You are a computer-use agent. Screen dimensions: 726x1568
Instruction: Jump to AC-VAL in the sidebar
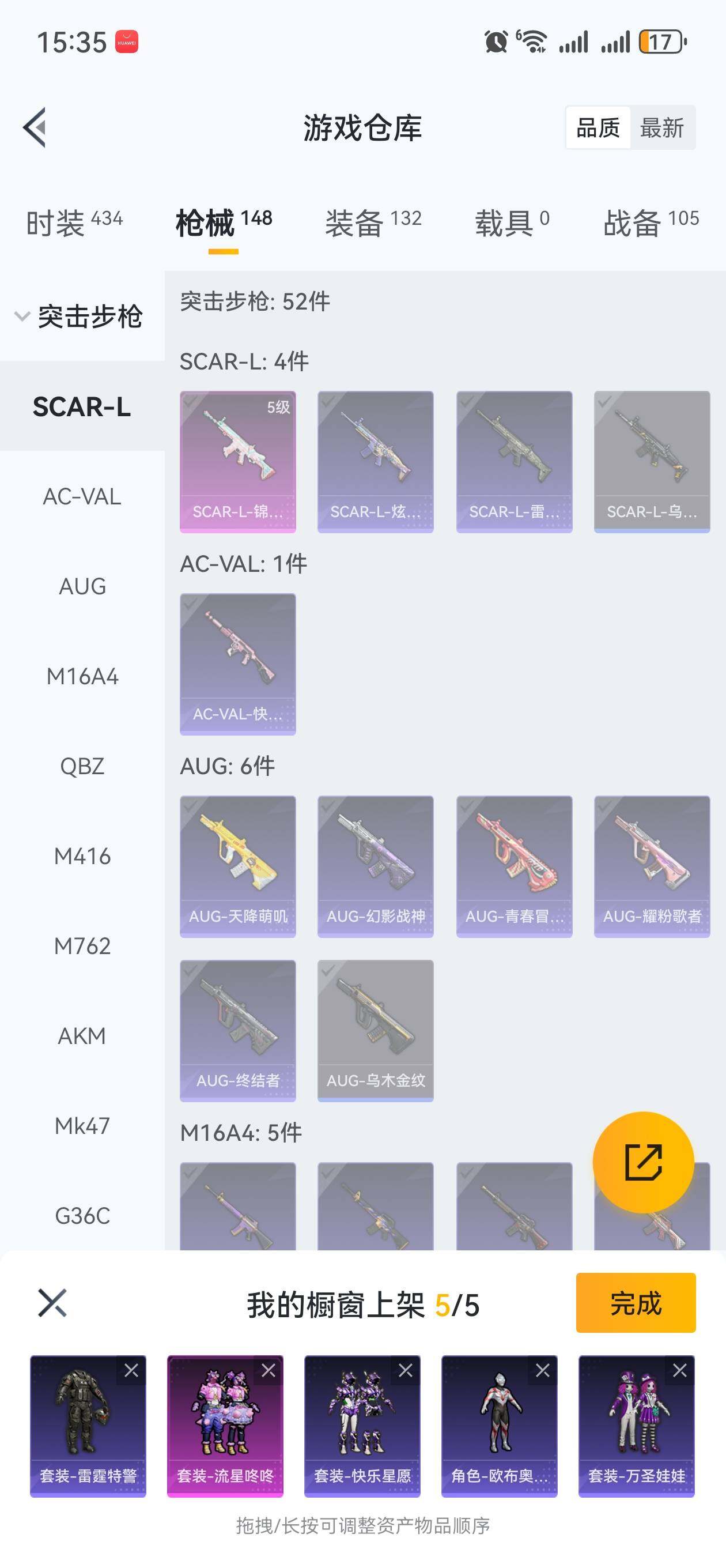[x=82, y=497]
